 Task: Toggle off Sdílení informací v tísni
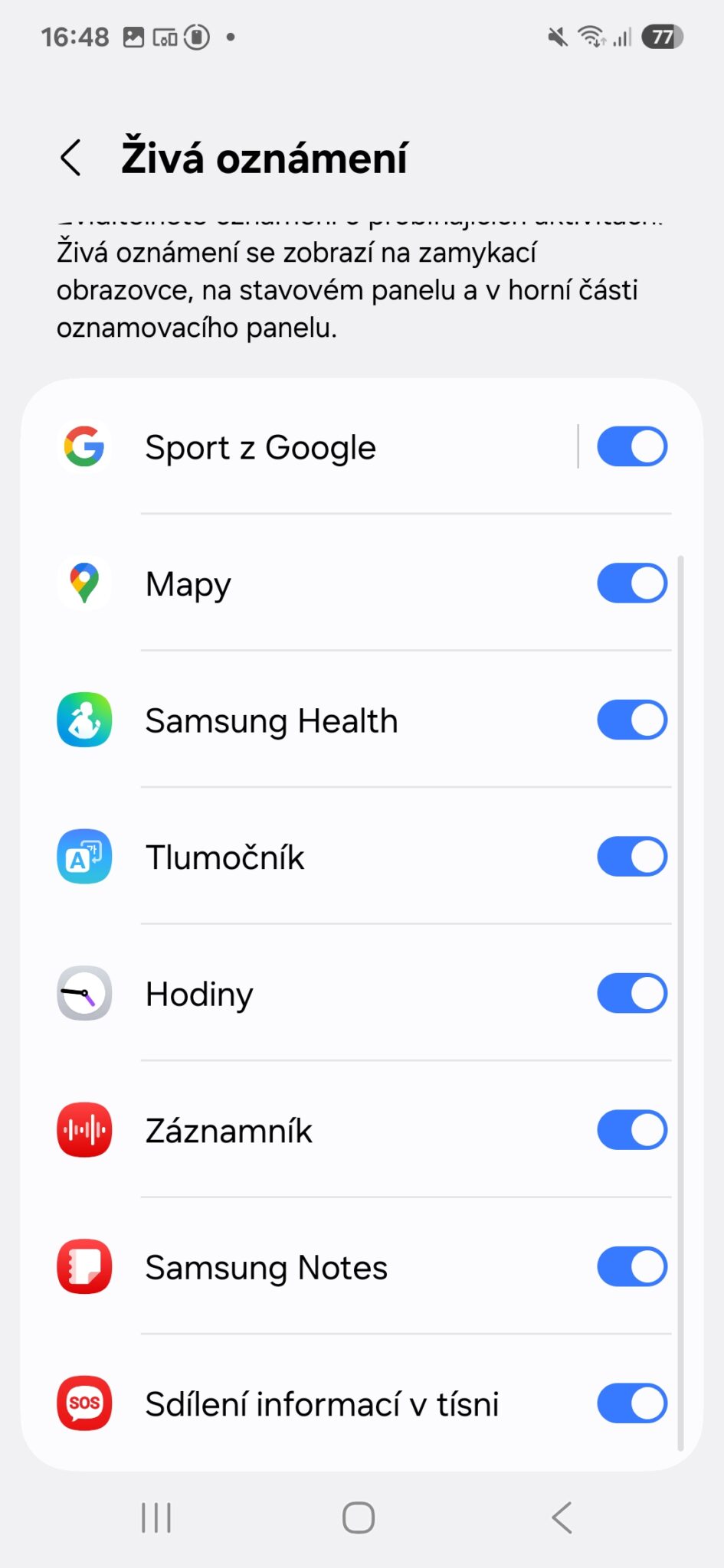[631, 1403]
